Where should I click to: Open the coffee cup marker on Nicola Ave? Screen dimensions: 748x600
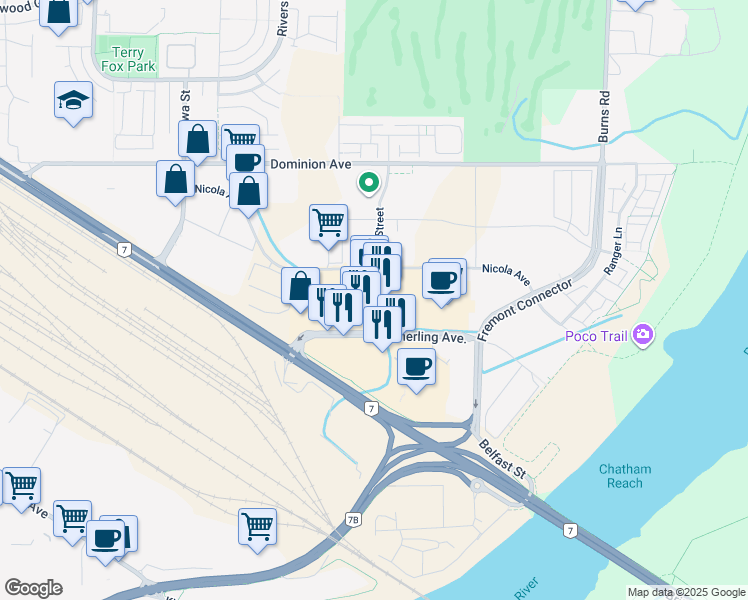click(x=441, y=281)
